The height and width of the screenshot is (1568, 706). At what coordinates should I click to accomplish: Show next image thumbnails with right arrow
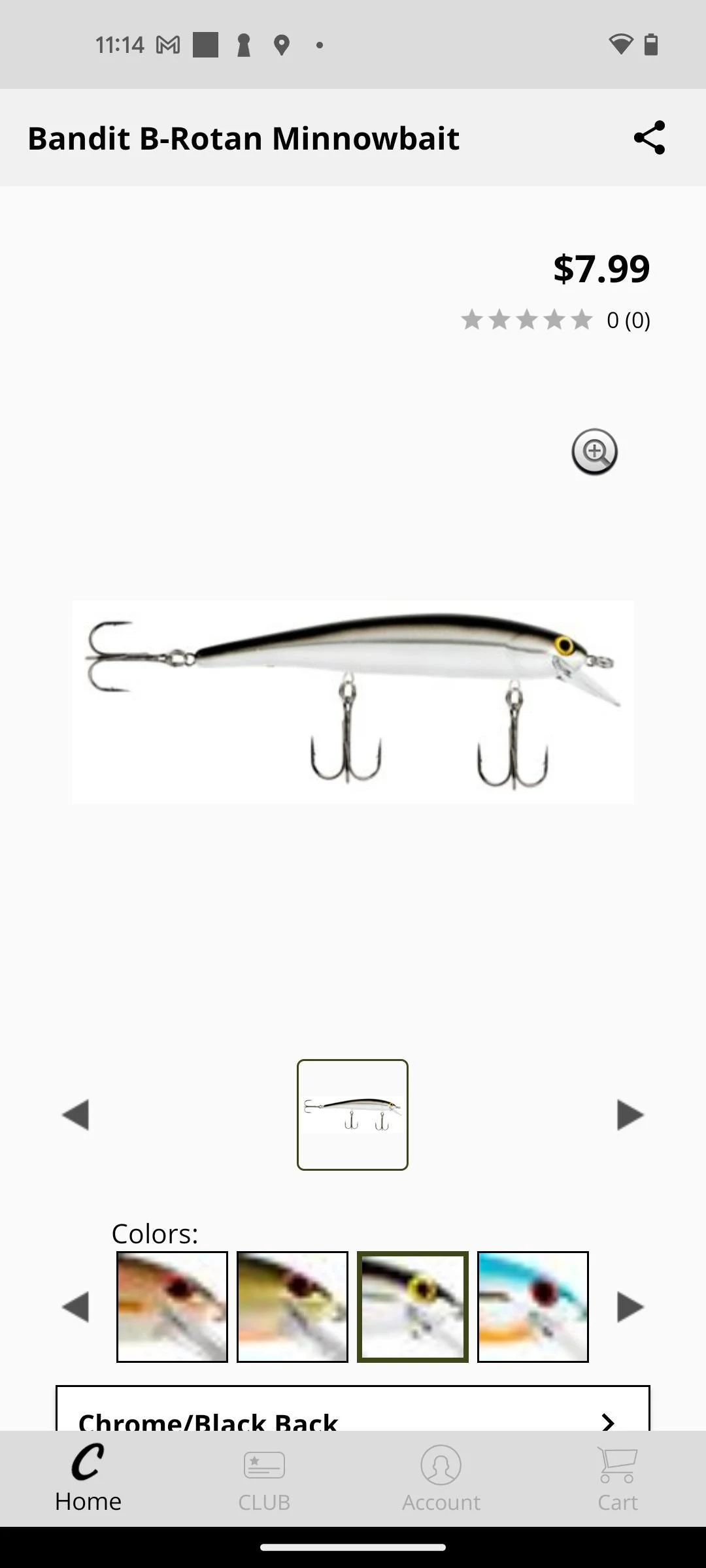click(x=630, y=1115)
